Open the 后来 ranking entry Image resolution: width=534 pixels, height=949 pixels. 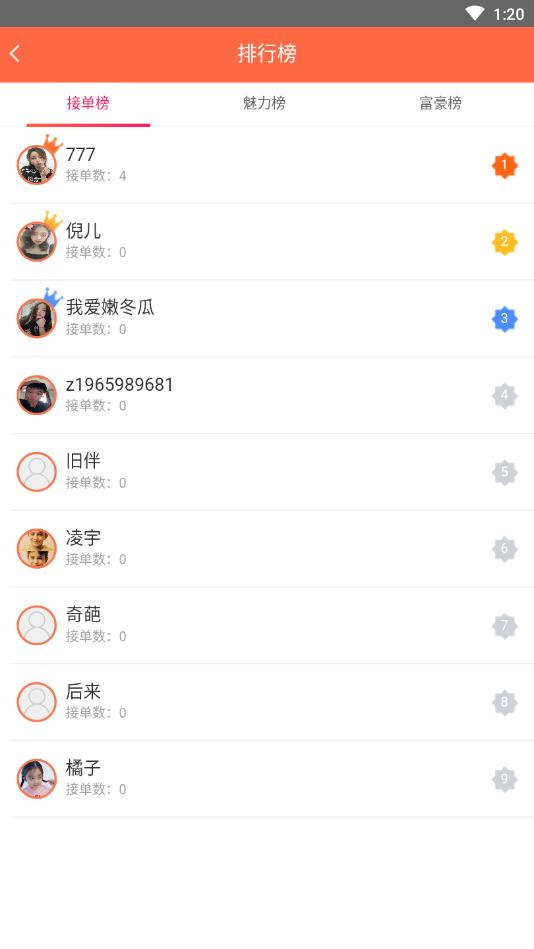click(267, 702)
